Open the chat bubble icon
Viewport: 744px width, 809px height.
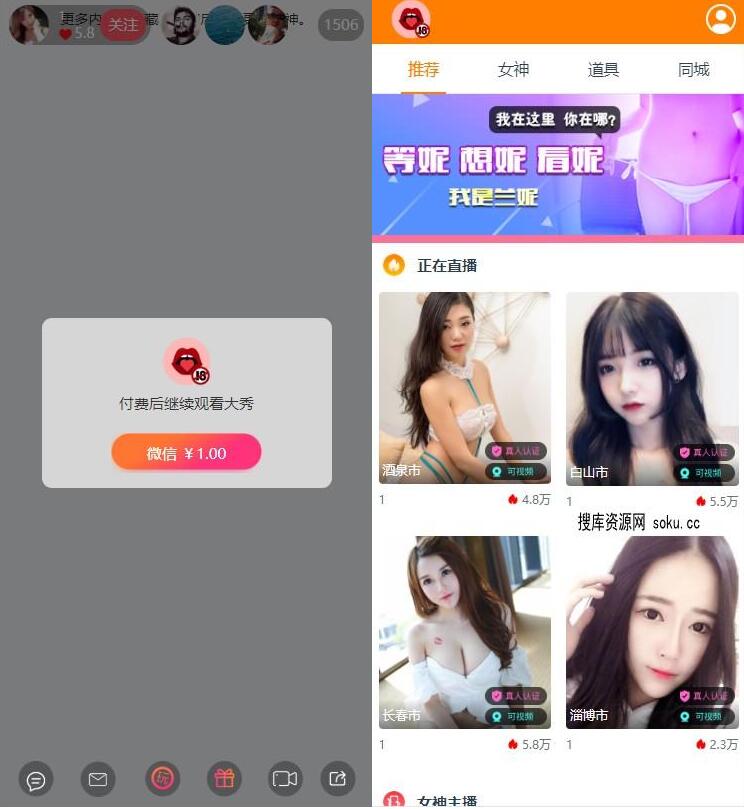pos(36,779)
